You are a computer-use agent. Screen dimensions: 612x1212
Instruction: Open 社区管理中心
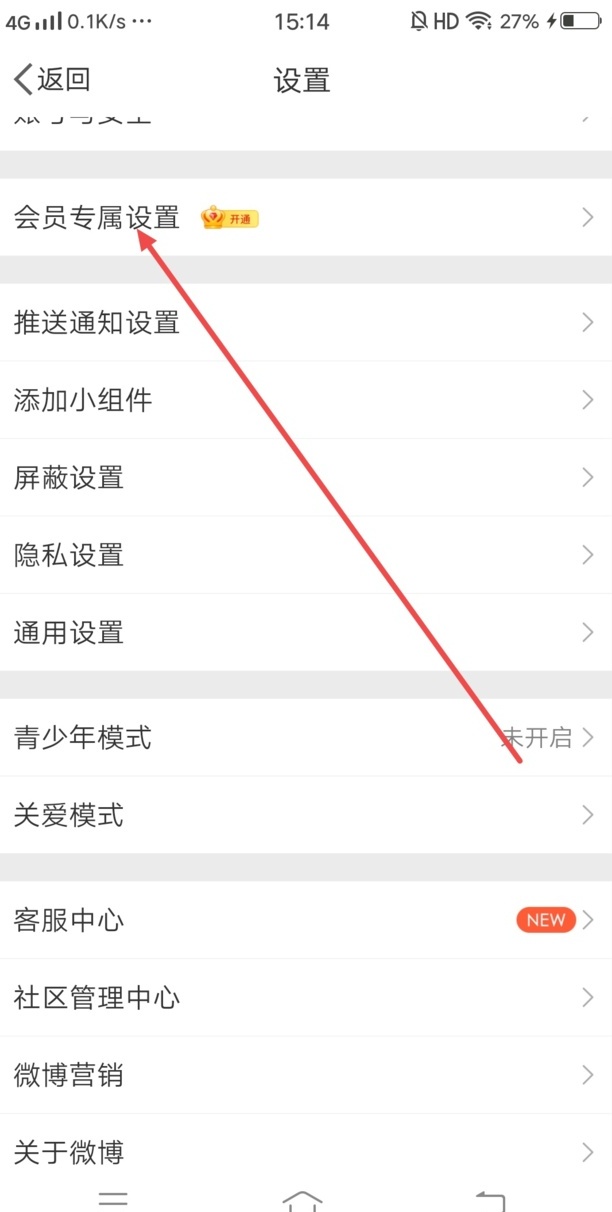click(300, 997)
